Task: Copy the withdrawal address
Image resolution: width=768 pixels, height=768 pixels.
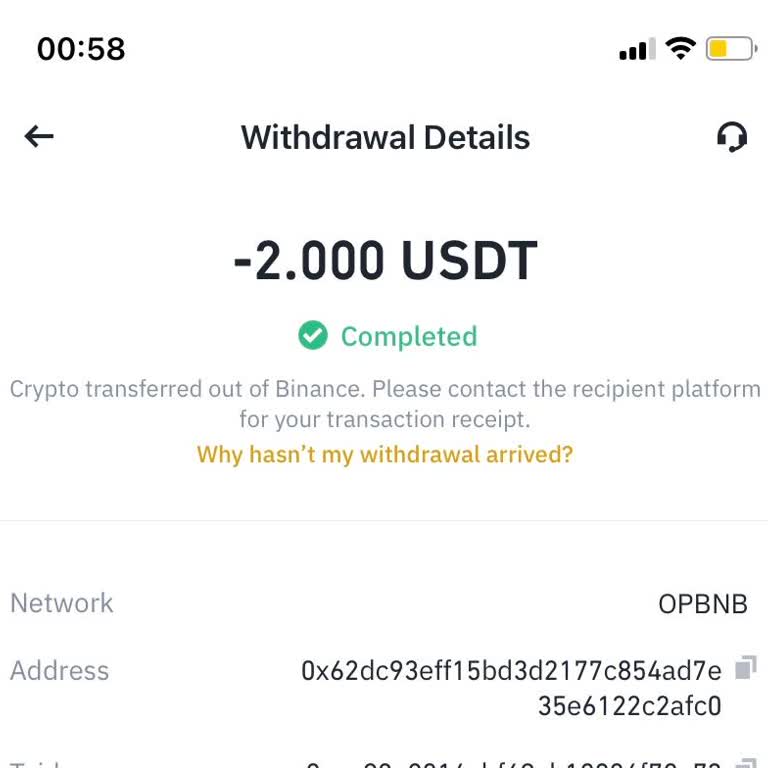Action: tap(745, 668)
